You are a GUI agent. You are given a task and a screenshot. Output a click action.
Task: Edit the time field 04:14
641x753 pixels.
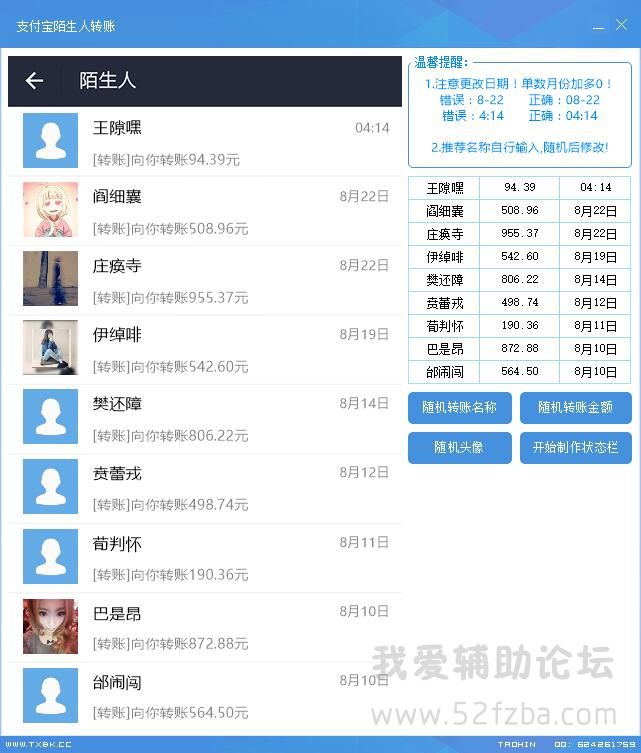[x=595, y=188]
